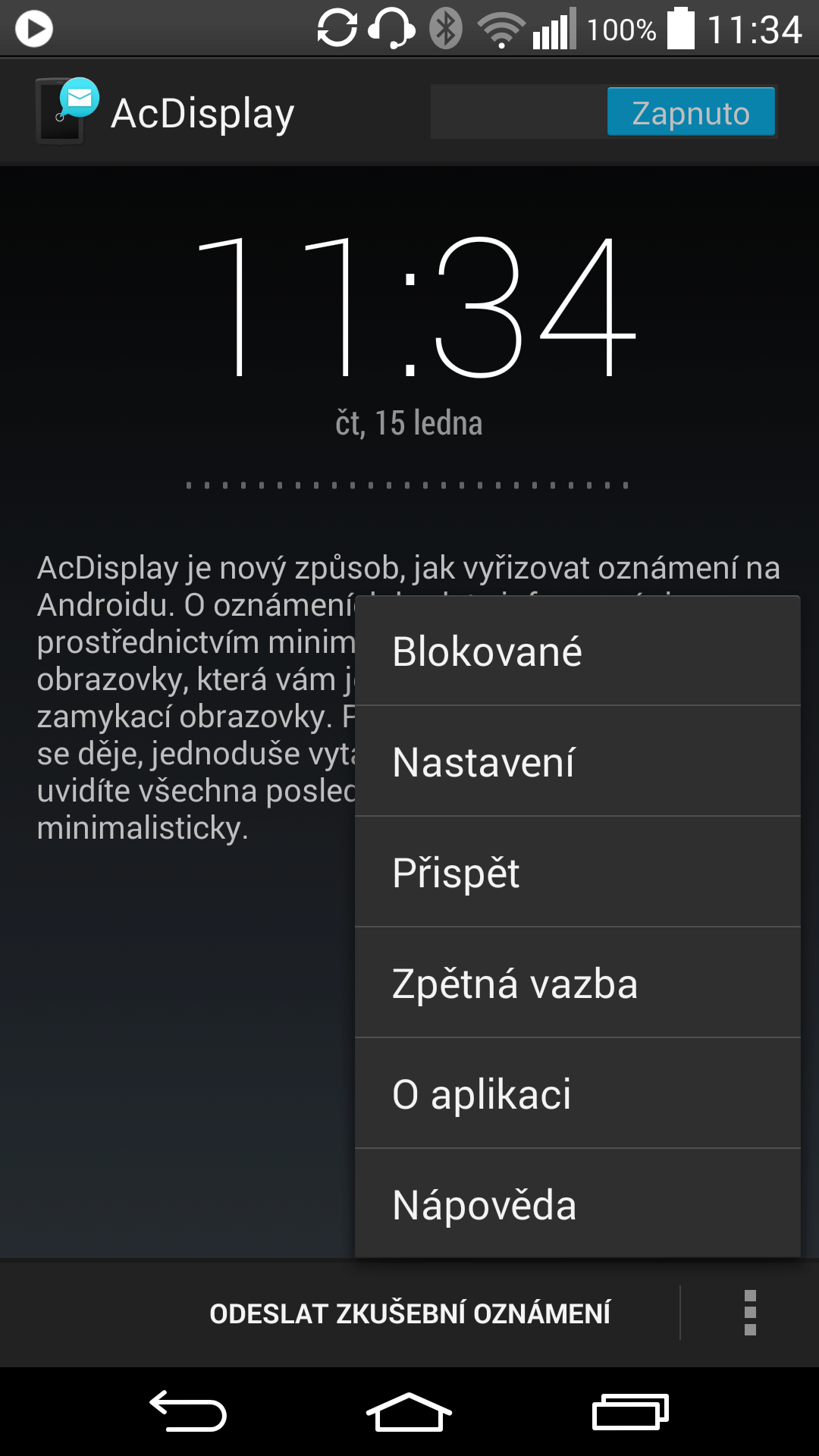Go back with the system back button

click(188, 1411)
